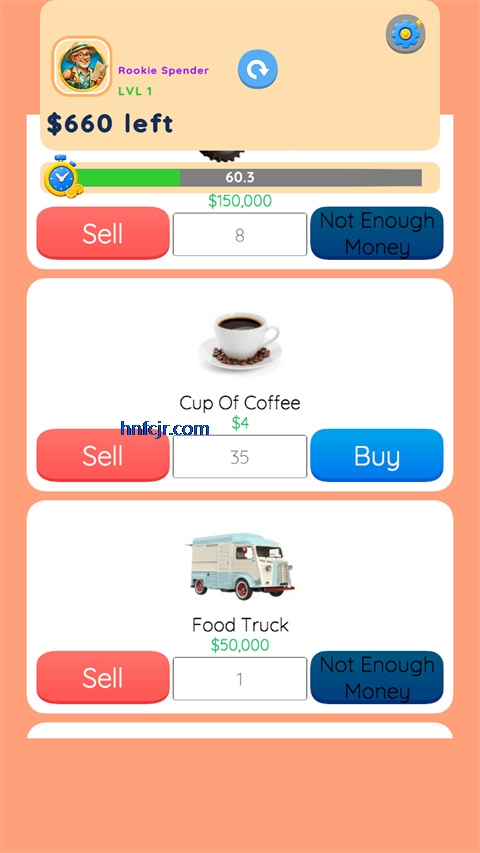Edit the Food Truck quantity field

pos(240,678)
